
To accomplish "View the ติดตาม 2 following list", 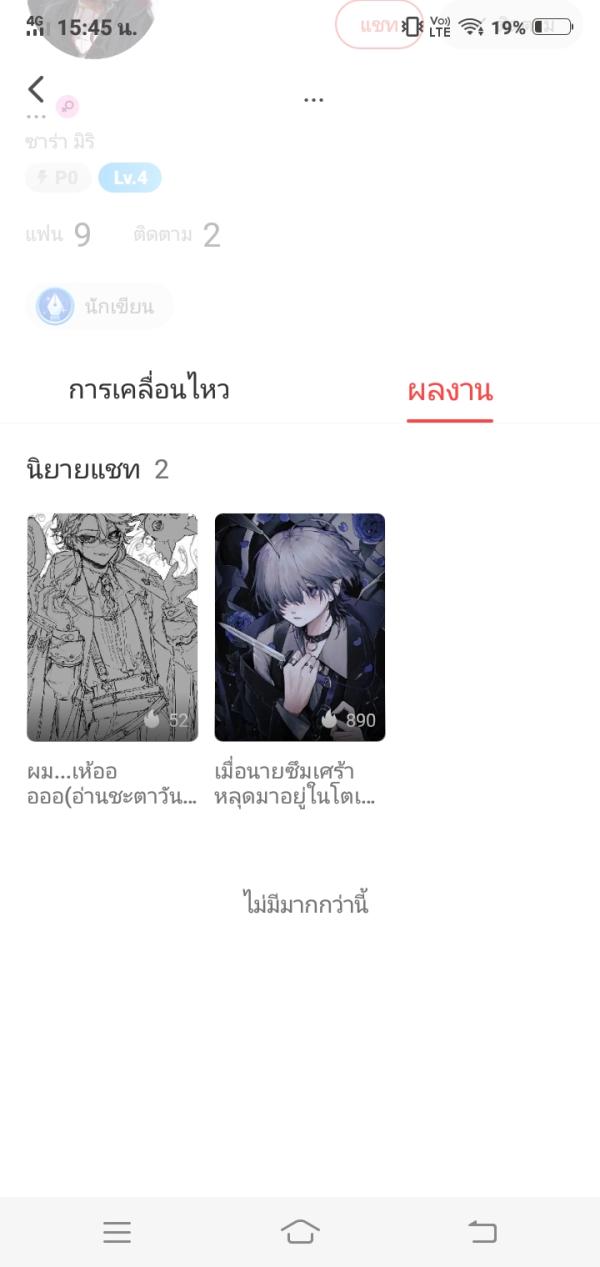I will click(x=176, y=235).
